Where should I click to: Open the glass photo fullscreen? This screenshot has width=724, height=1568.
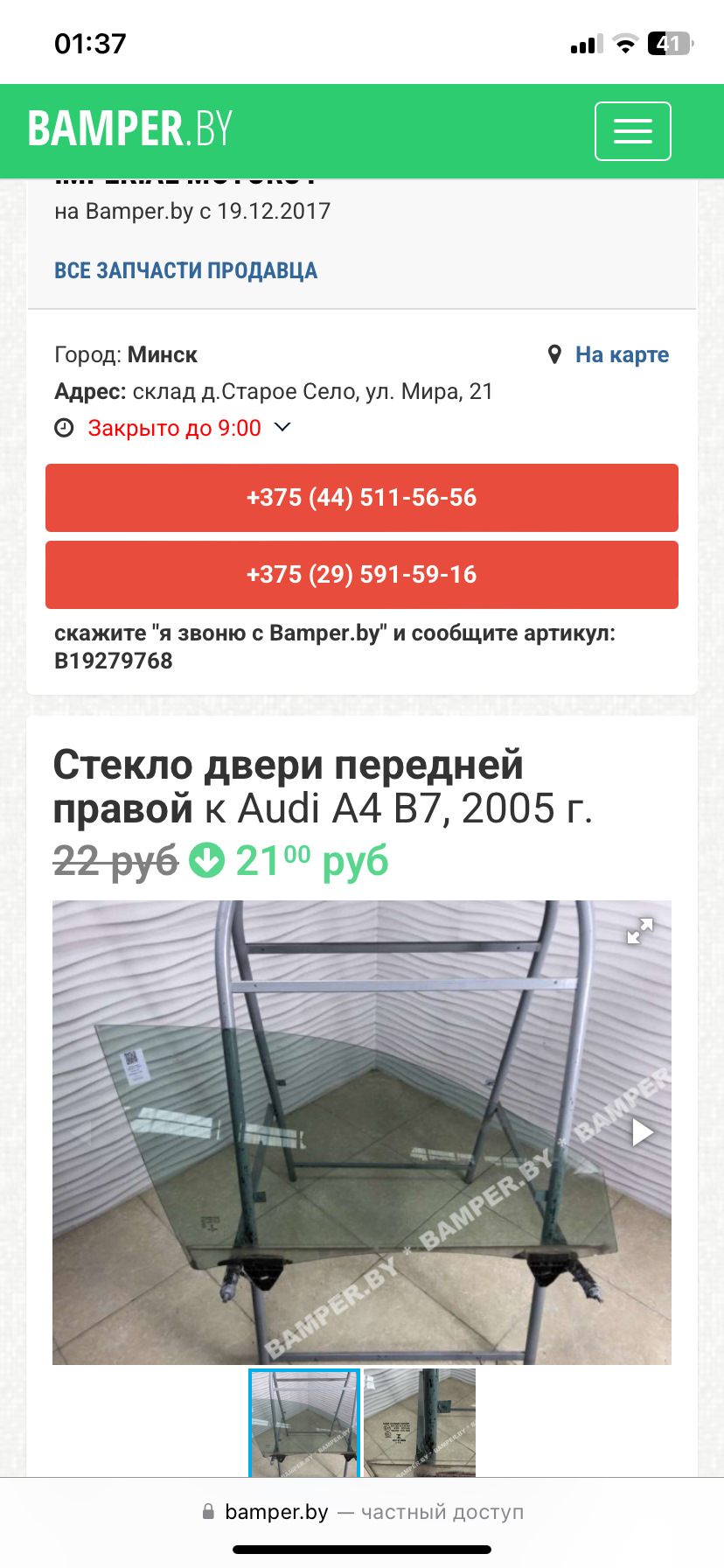(x=640, y=931)
